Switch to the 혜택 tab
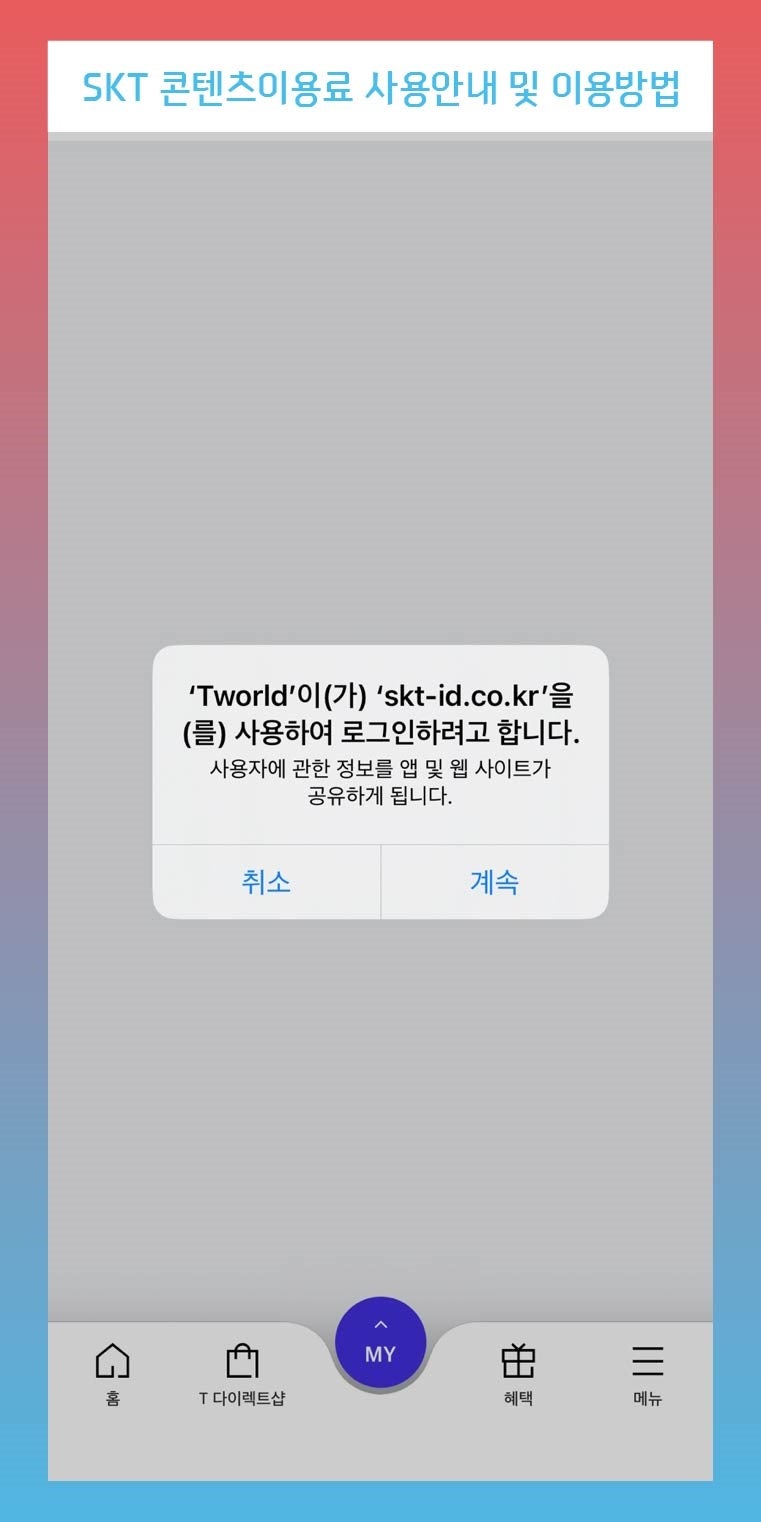Image resolution: width=761 pixels, height=1522 pixels. click(518, 1374)
